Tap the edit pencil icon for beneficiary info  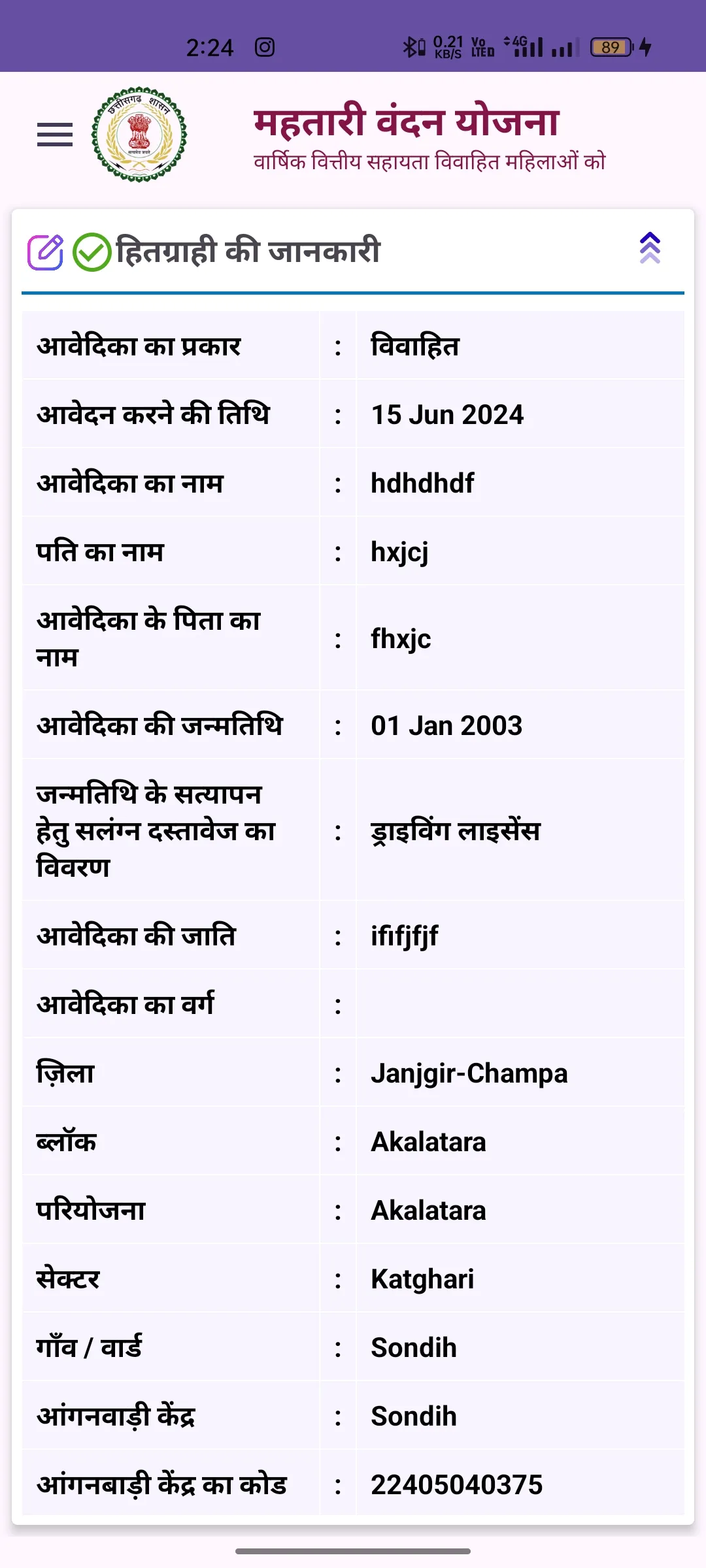pos(45,252)
